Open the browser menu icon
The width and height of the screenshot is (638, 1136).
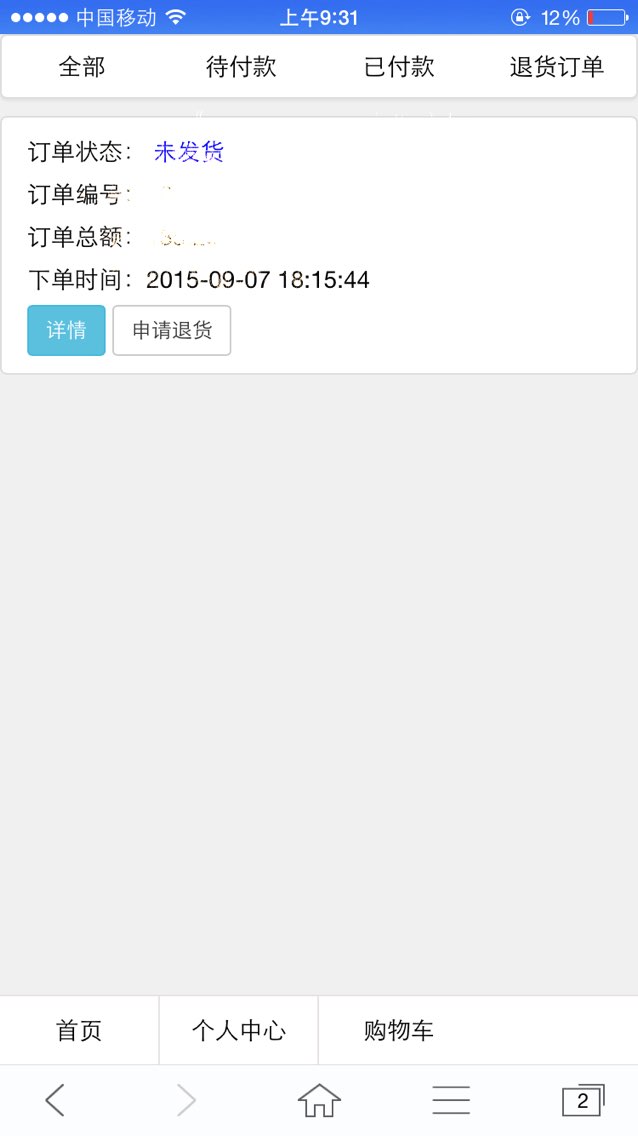click(x=451, y=1100)
